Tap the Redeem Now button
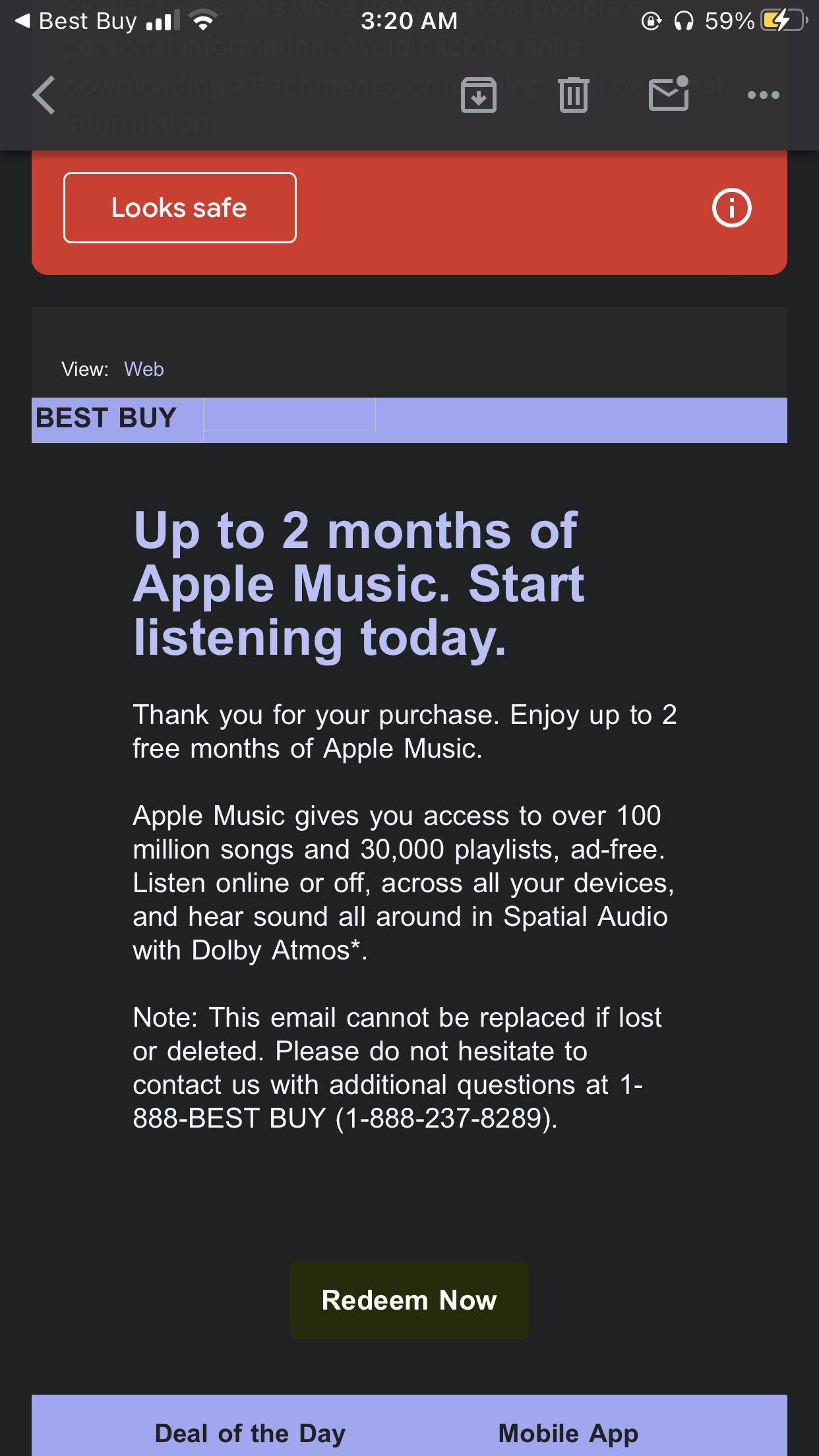 (x=409, y=1300)
